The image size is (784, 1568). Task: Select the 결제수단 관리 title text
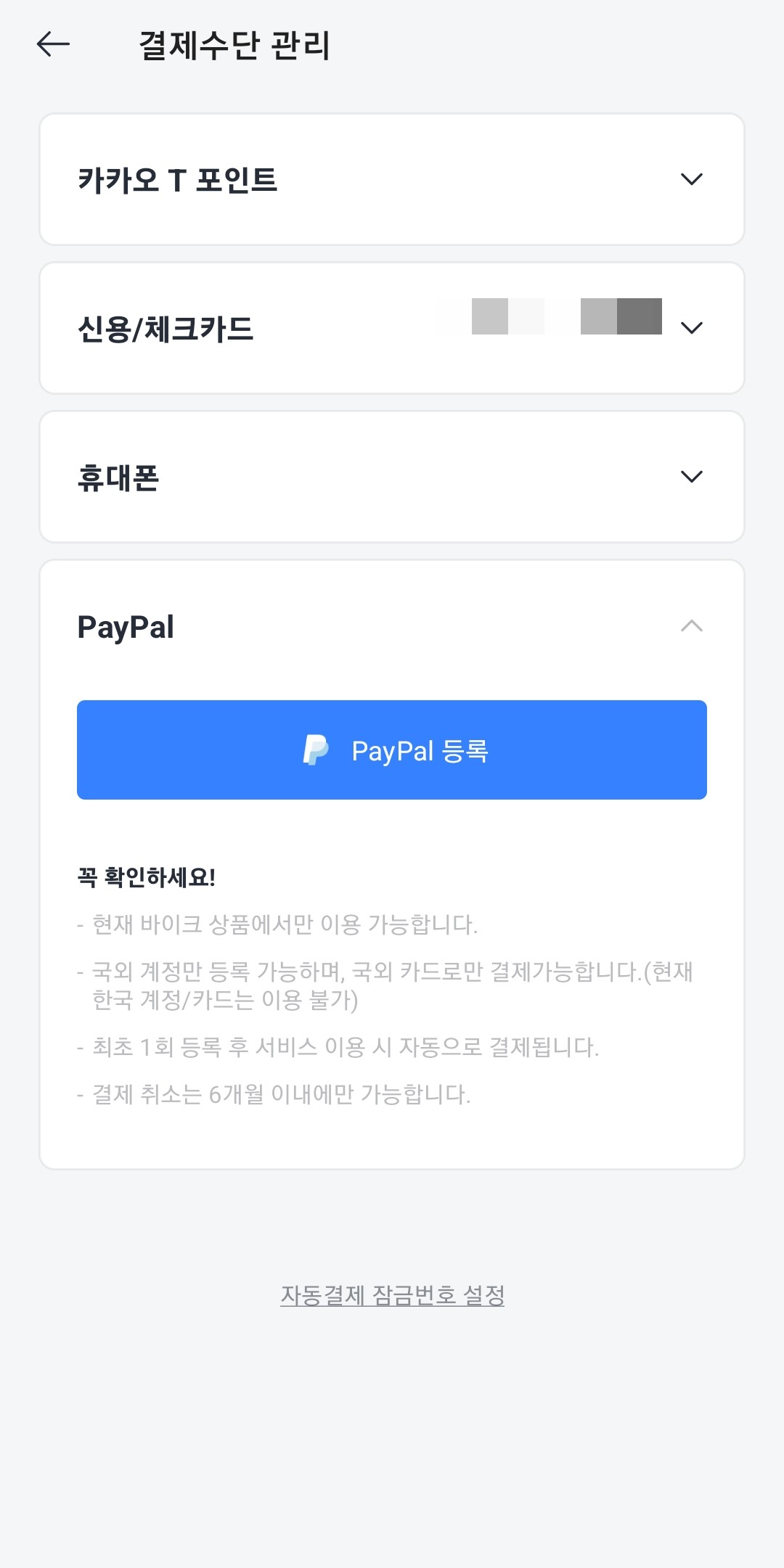(234, 44)
